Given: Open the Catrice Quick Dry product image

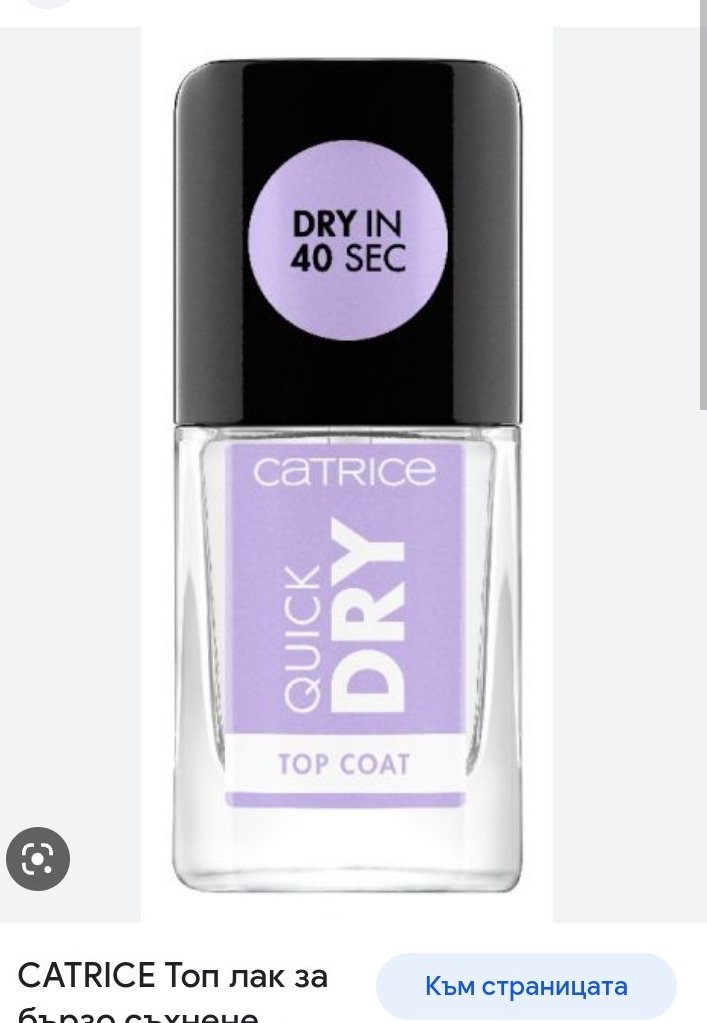Looking at the screenshot, I should point(347,474).
